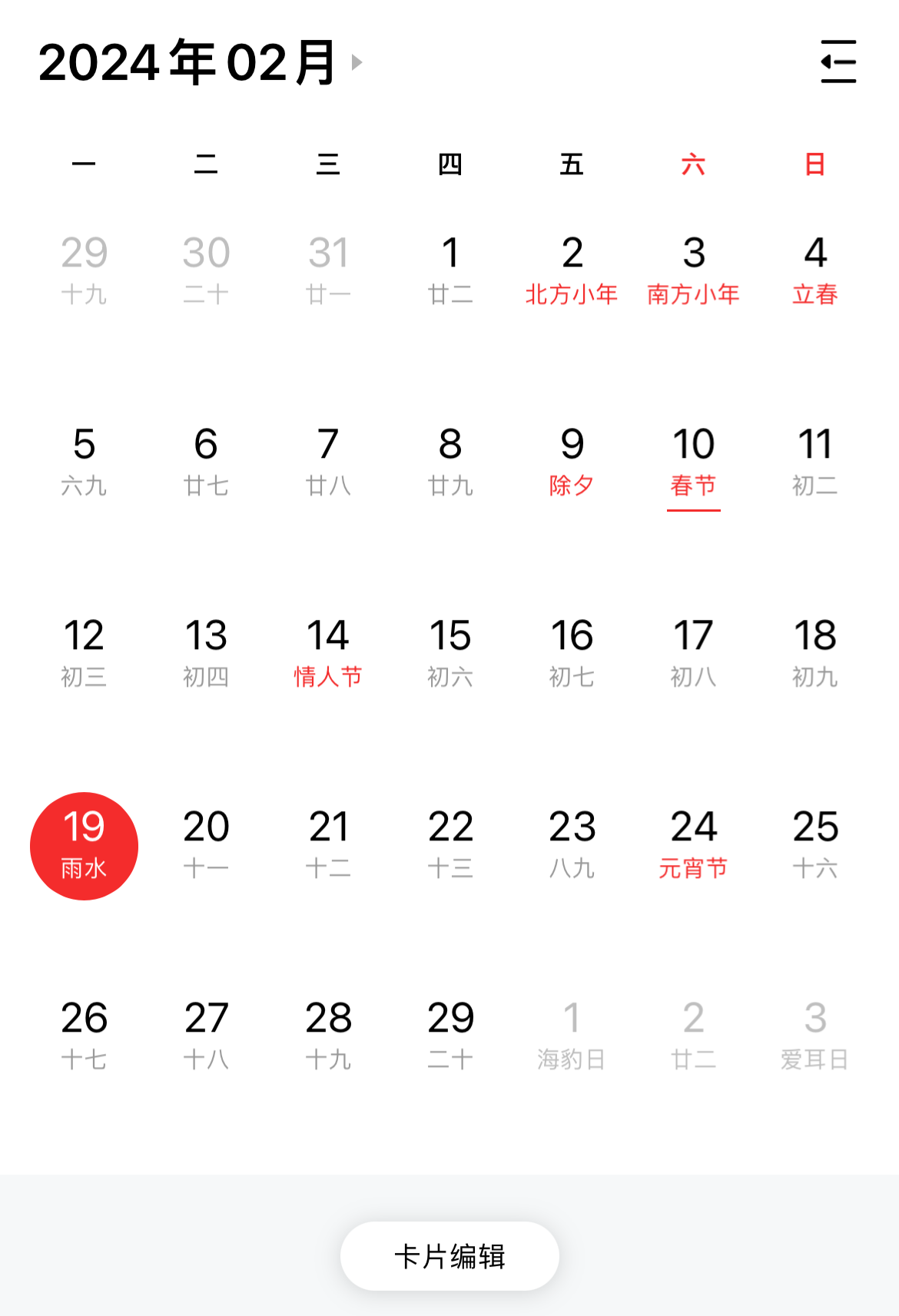Tap the 卡片编辑 button

pos(449,1256)
